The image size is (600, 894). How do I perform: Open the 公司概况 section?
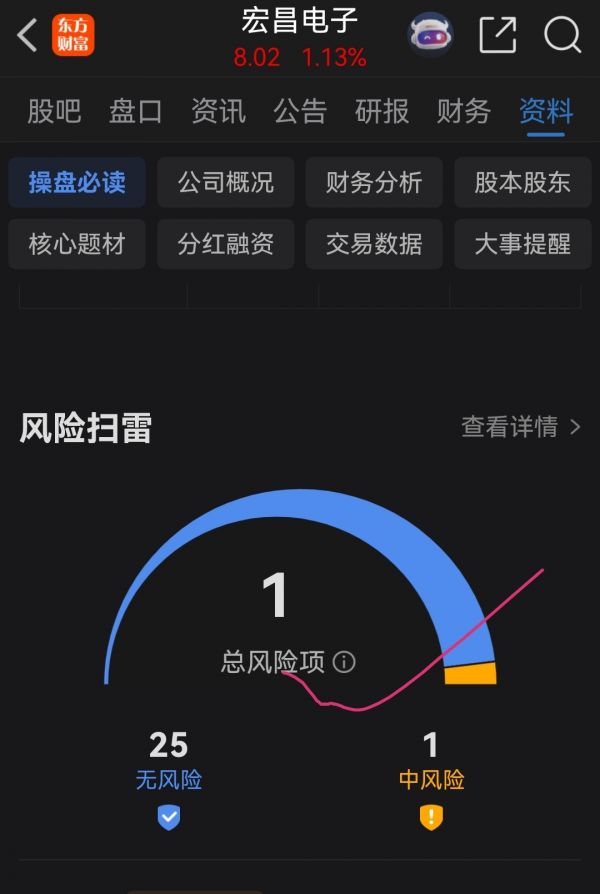pos(225,182)
